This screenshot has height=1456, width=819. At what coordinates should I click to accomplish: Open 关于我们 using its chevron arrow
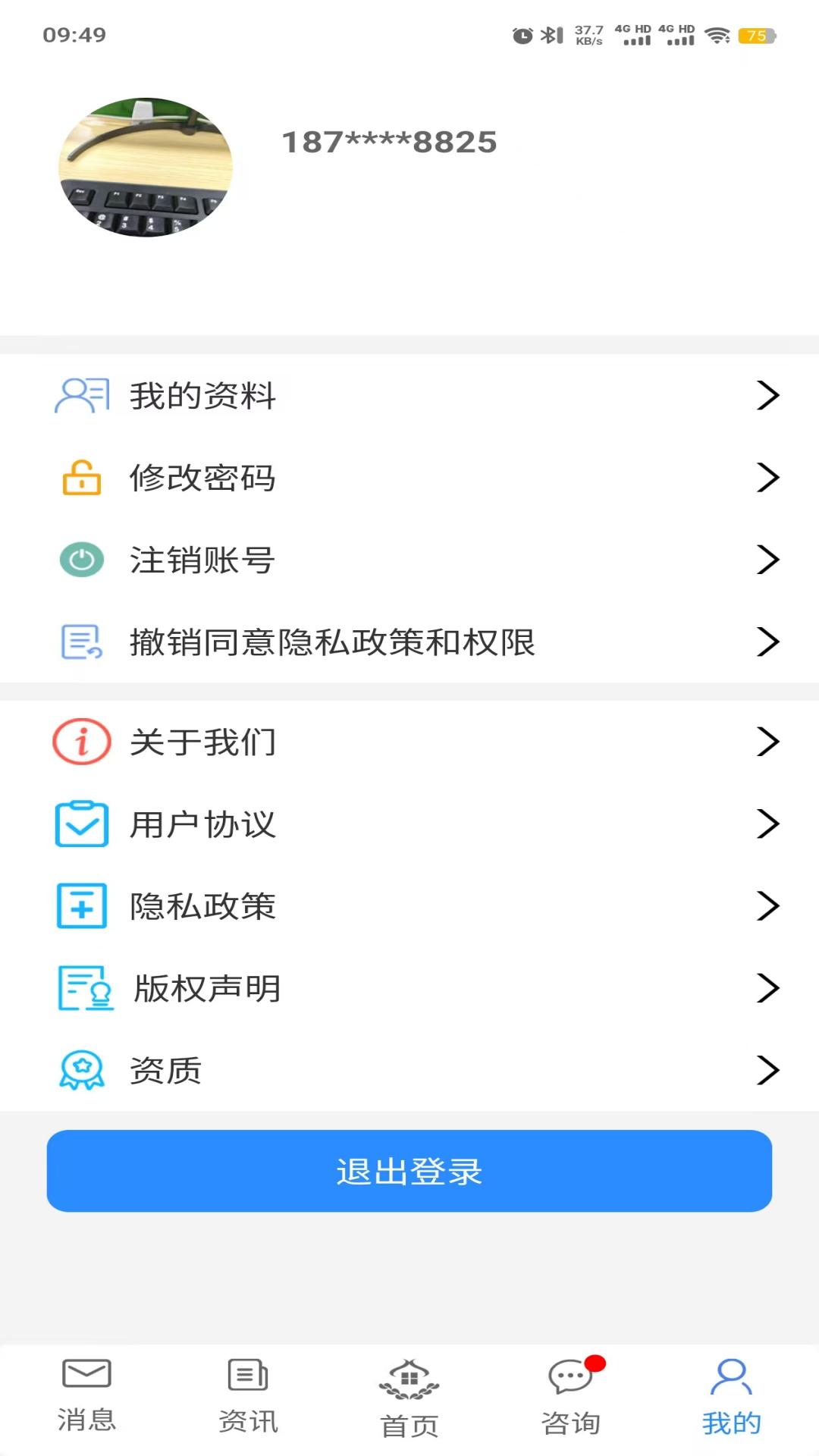click(768, 742)
